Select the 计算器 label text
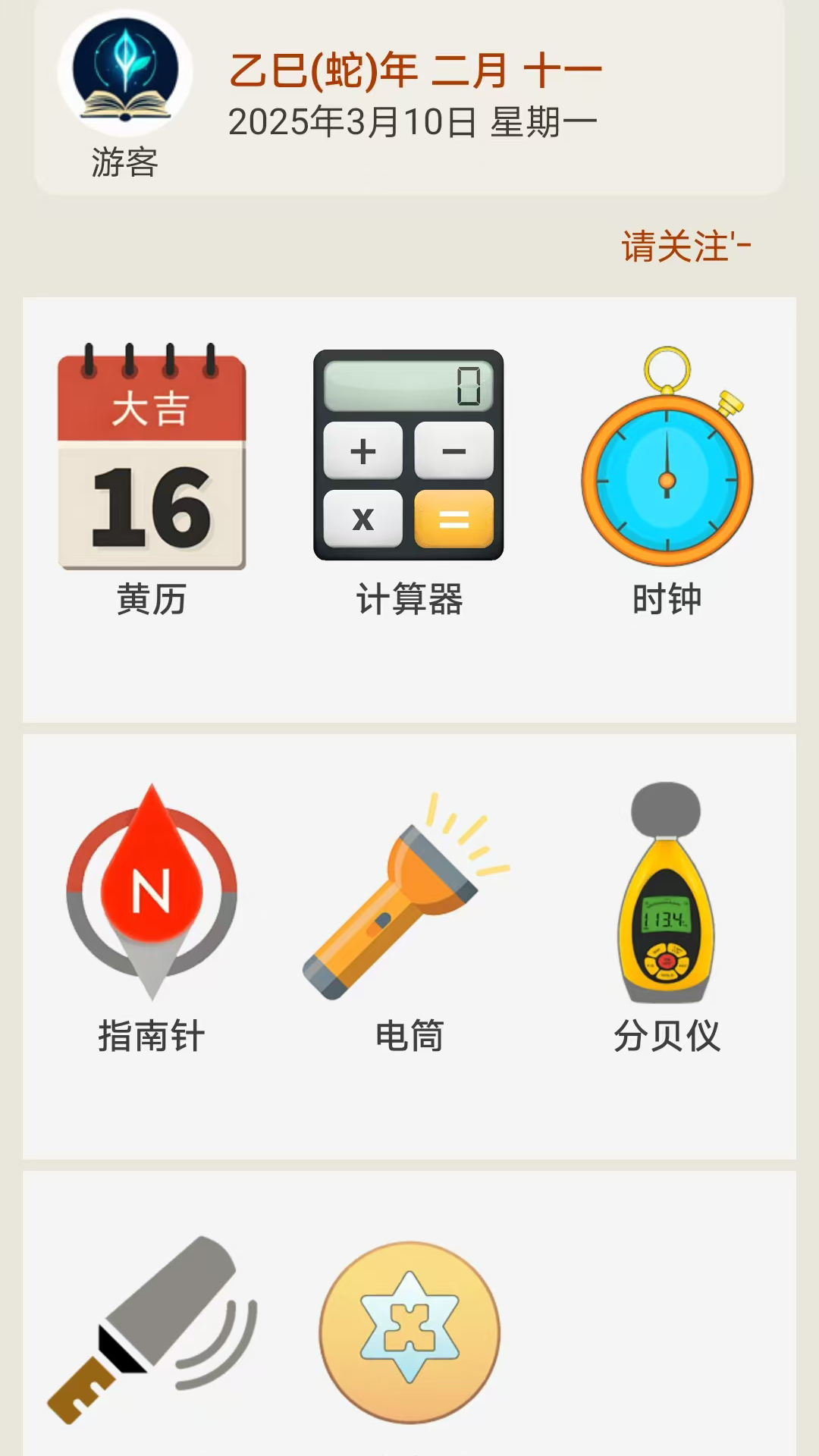The image size is (819, 1456). [x=409, y=601]
